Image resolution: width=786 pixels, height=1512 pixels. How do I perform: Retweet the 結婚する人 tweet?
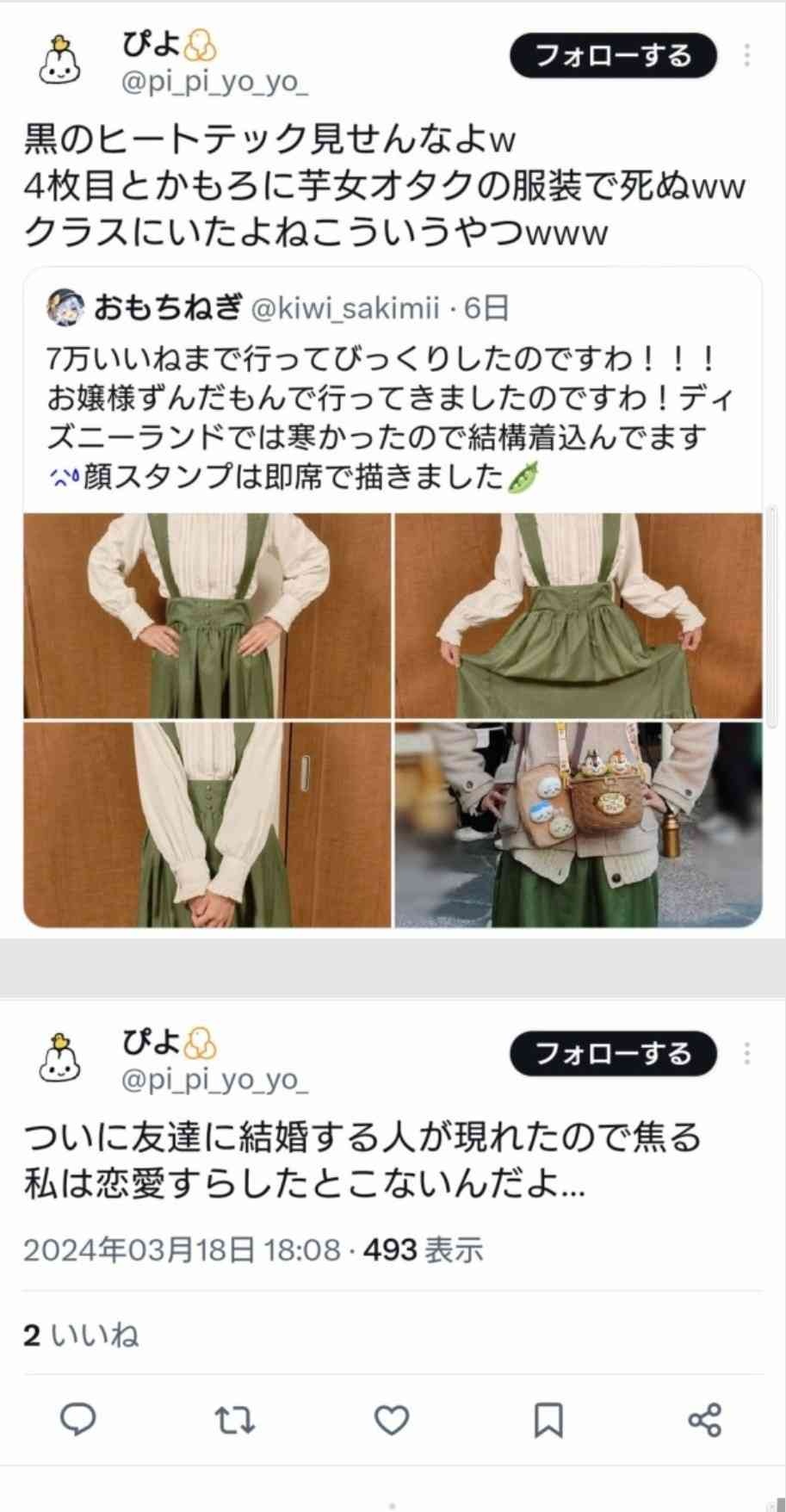[234, 1420]
